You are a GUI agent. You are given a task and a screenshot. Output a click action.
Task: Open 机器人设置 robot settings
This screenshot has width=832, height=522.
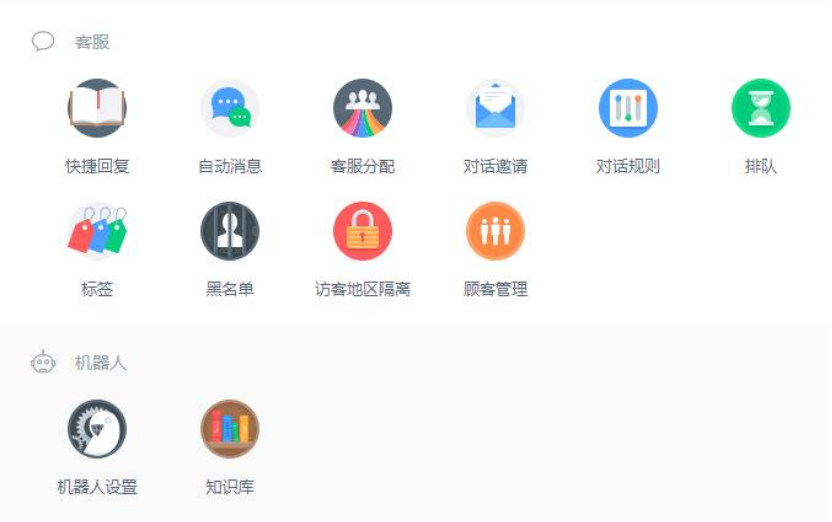point(97,429)
